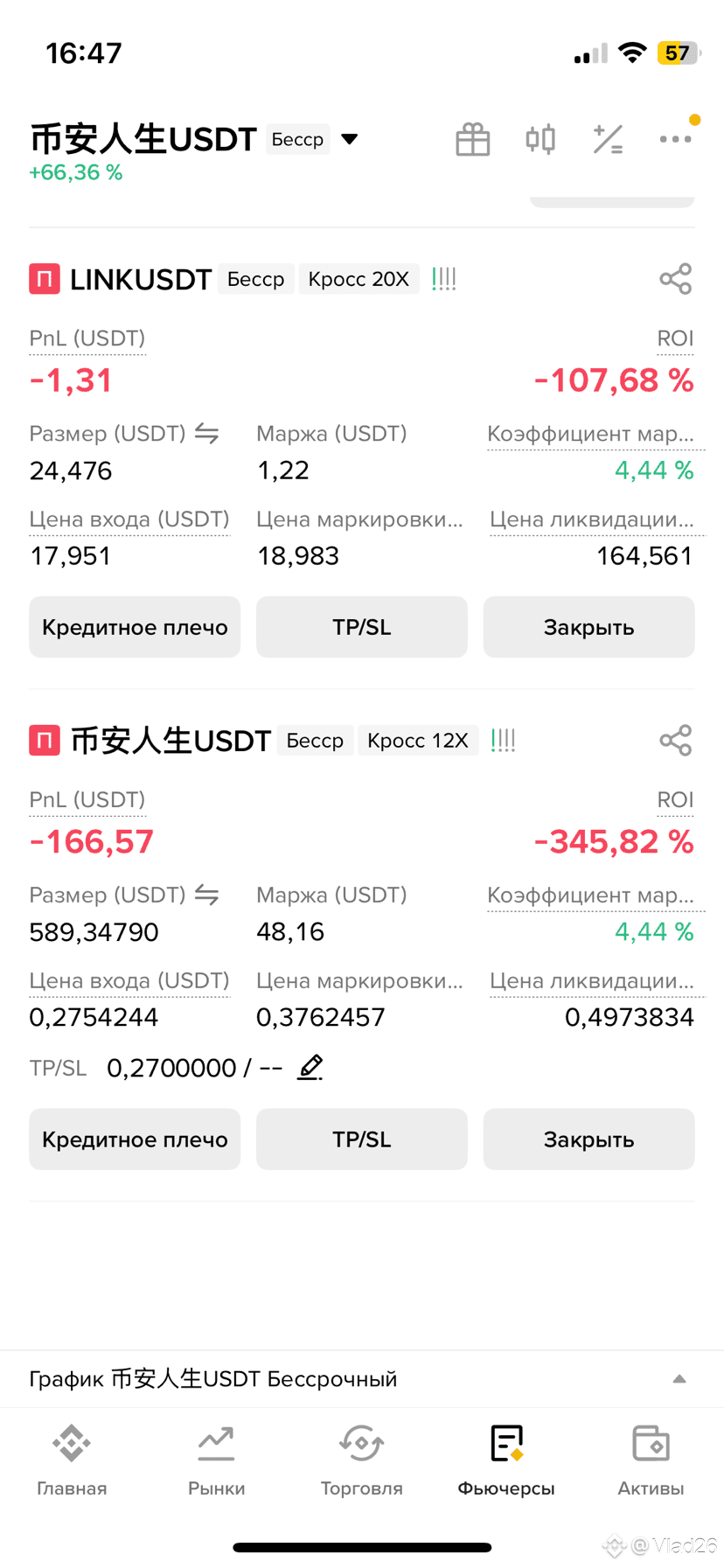
Task: Edit the 0,2700000 TP/SL with the pencil
Action: coord(310,1067)
